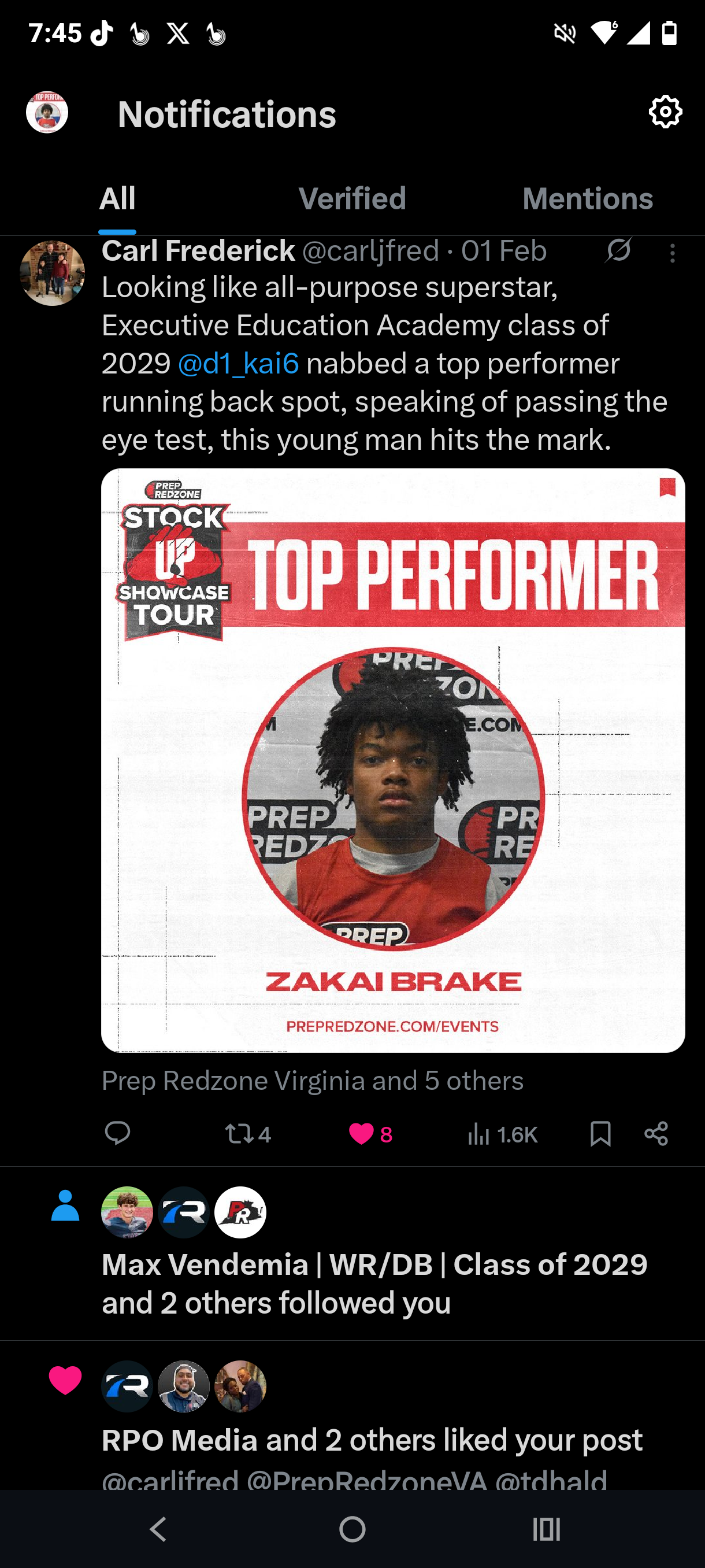This screenshot has width=705, height=1568.
Task: View analytics for Carl Frederick's post
Action: coord(502,1134)
